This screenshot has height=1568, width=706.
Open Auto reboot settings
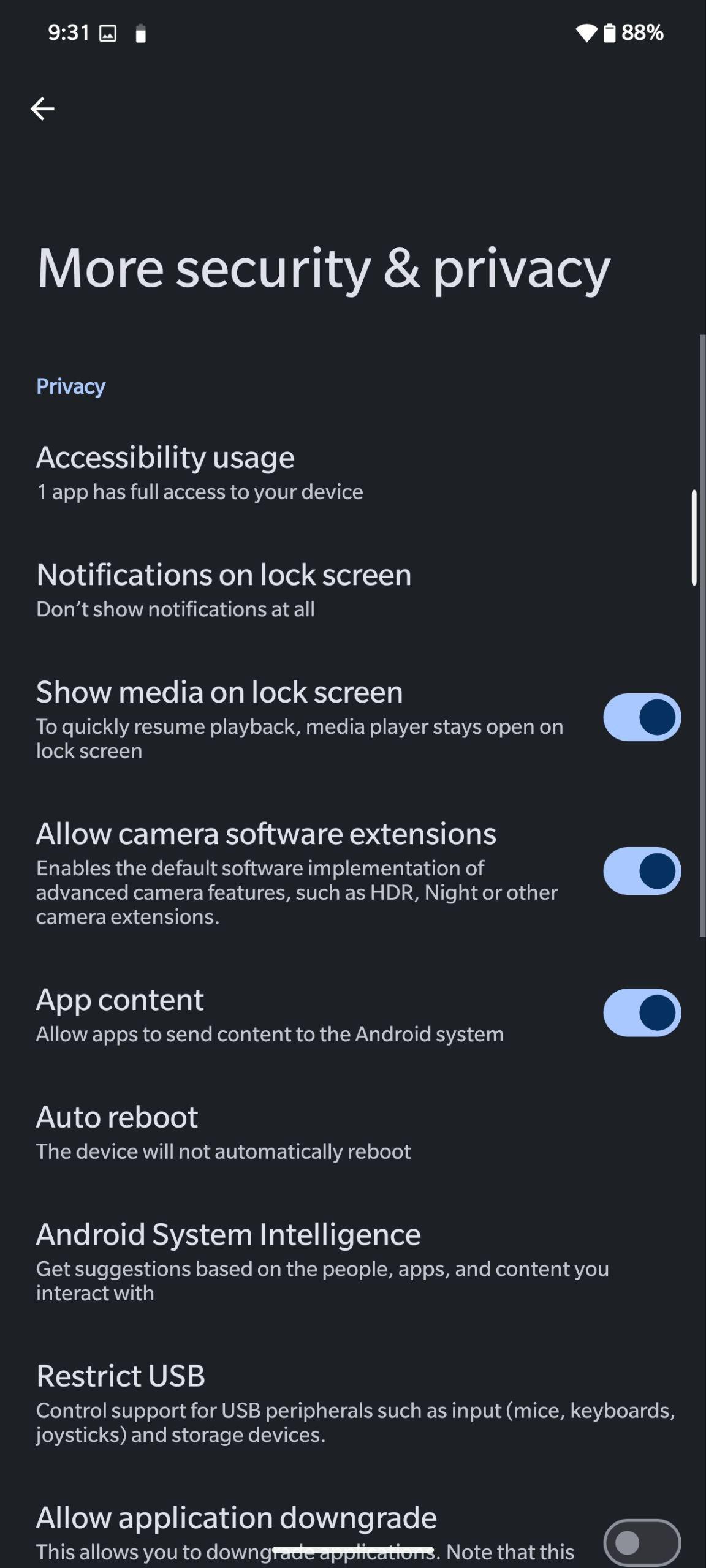pos(353,1133)
